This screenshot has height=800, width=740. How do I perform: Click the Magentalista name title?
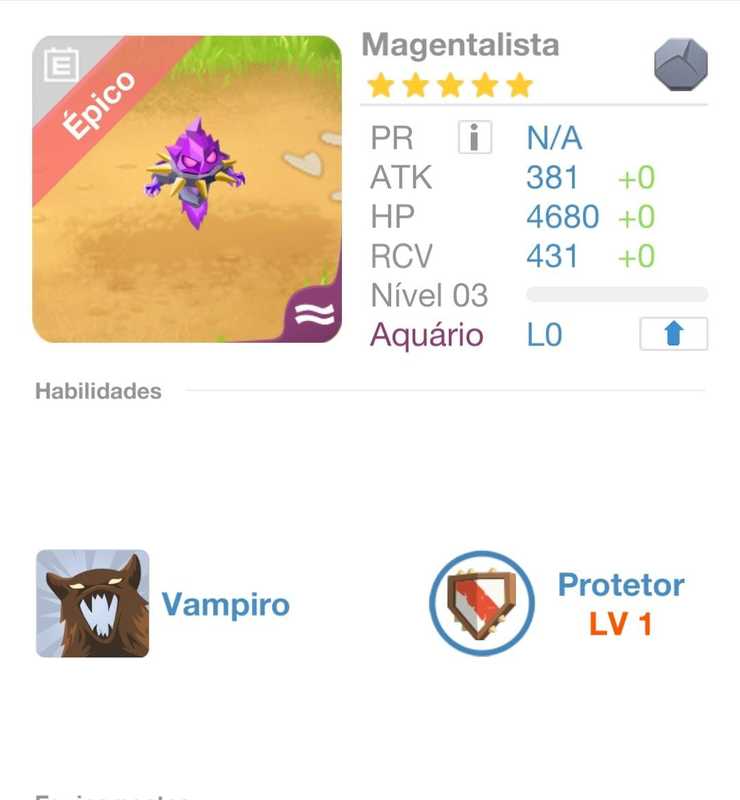461,44
